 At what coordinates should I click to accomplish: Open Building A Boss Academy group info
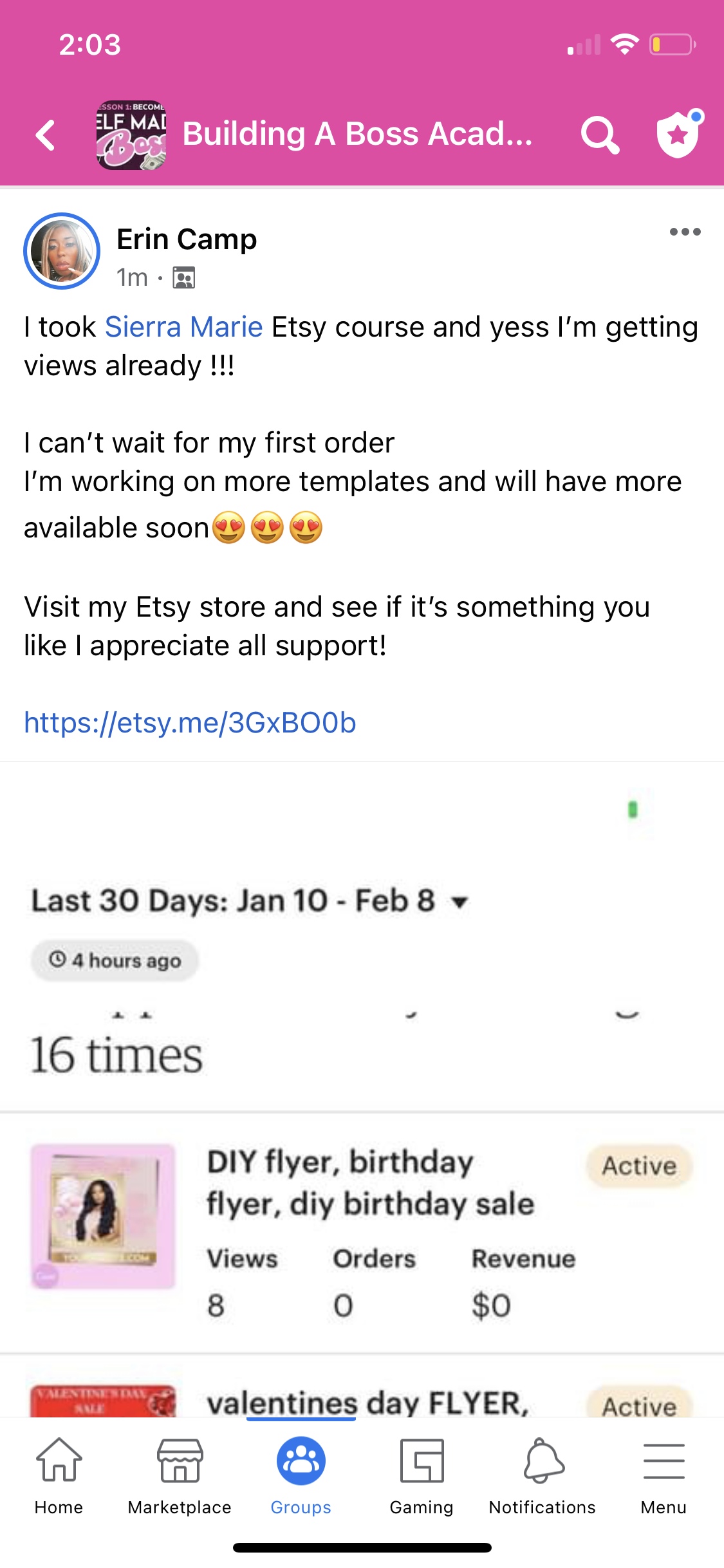357,134
